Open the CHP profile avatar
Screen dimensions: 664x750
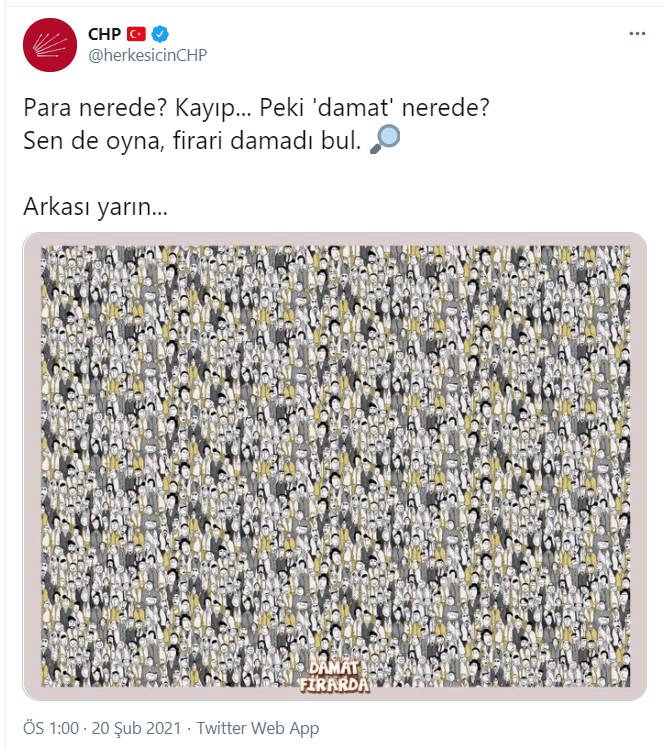[x=49, y=45]
